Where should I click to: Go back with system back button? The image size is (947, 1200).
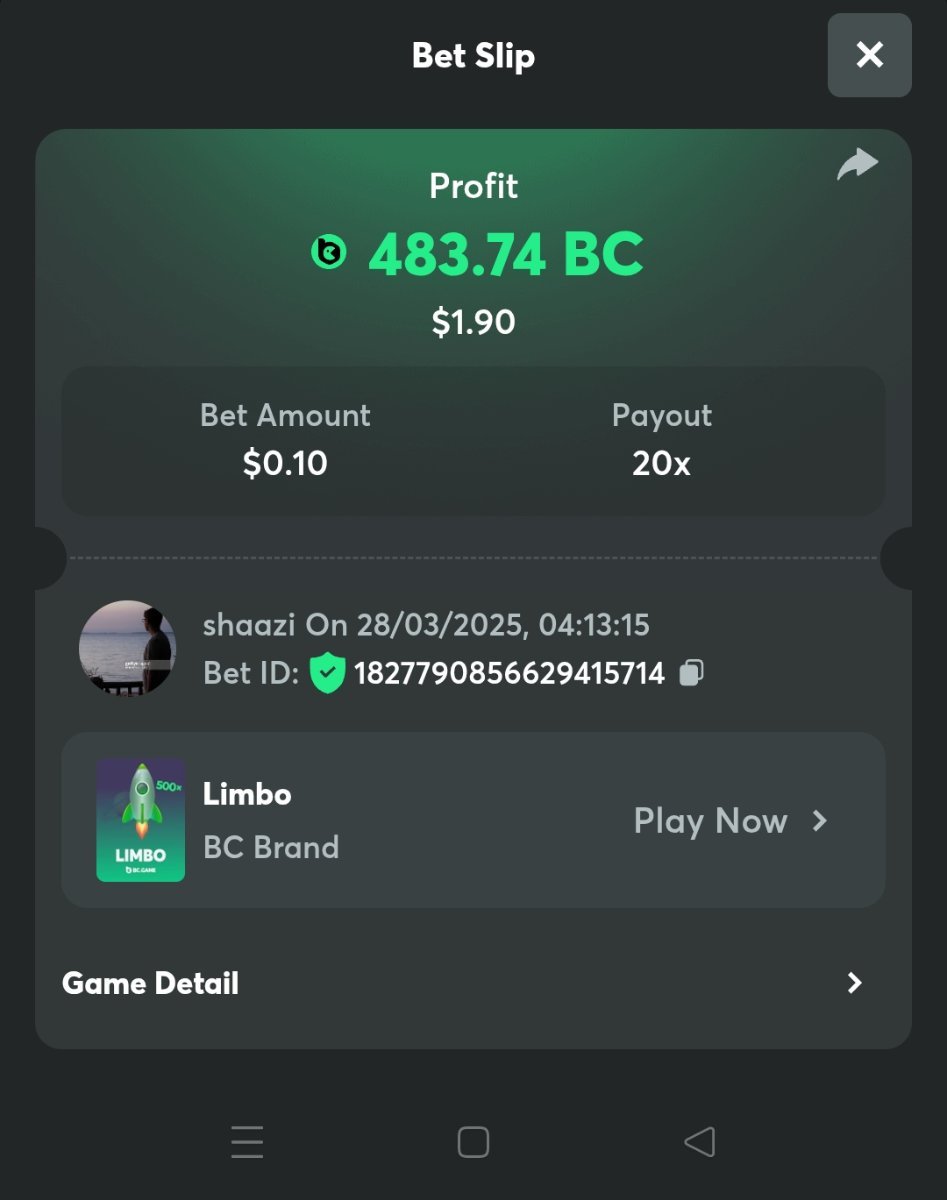700,1141
